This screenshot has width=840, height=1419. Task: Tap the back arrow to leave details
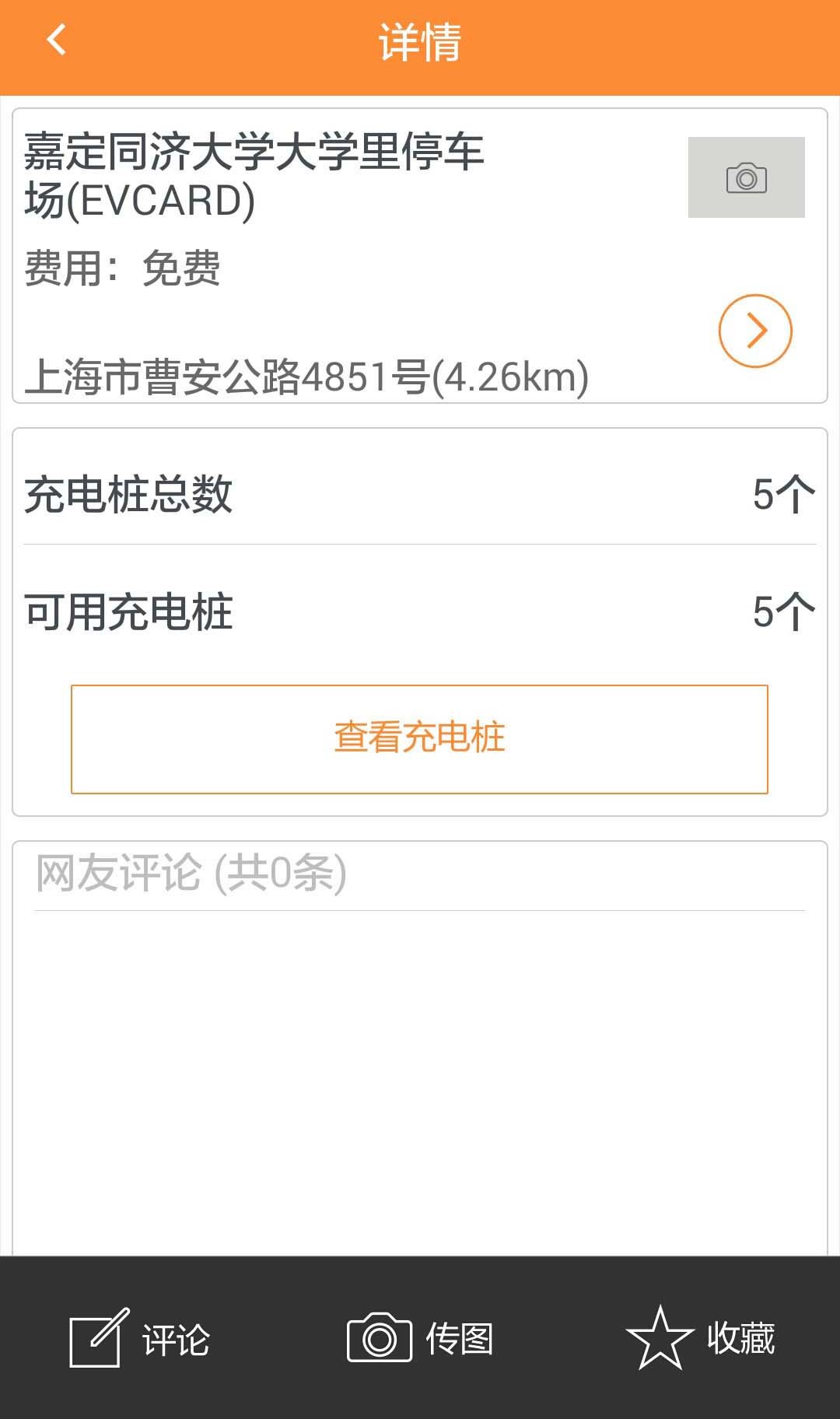coord(56,43)
